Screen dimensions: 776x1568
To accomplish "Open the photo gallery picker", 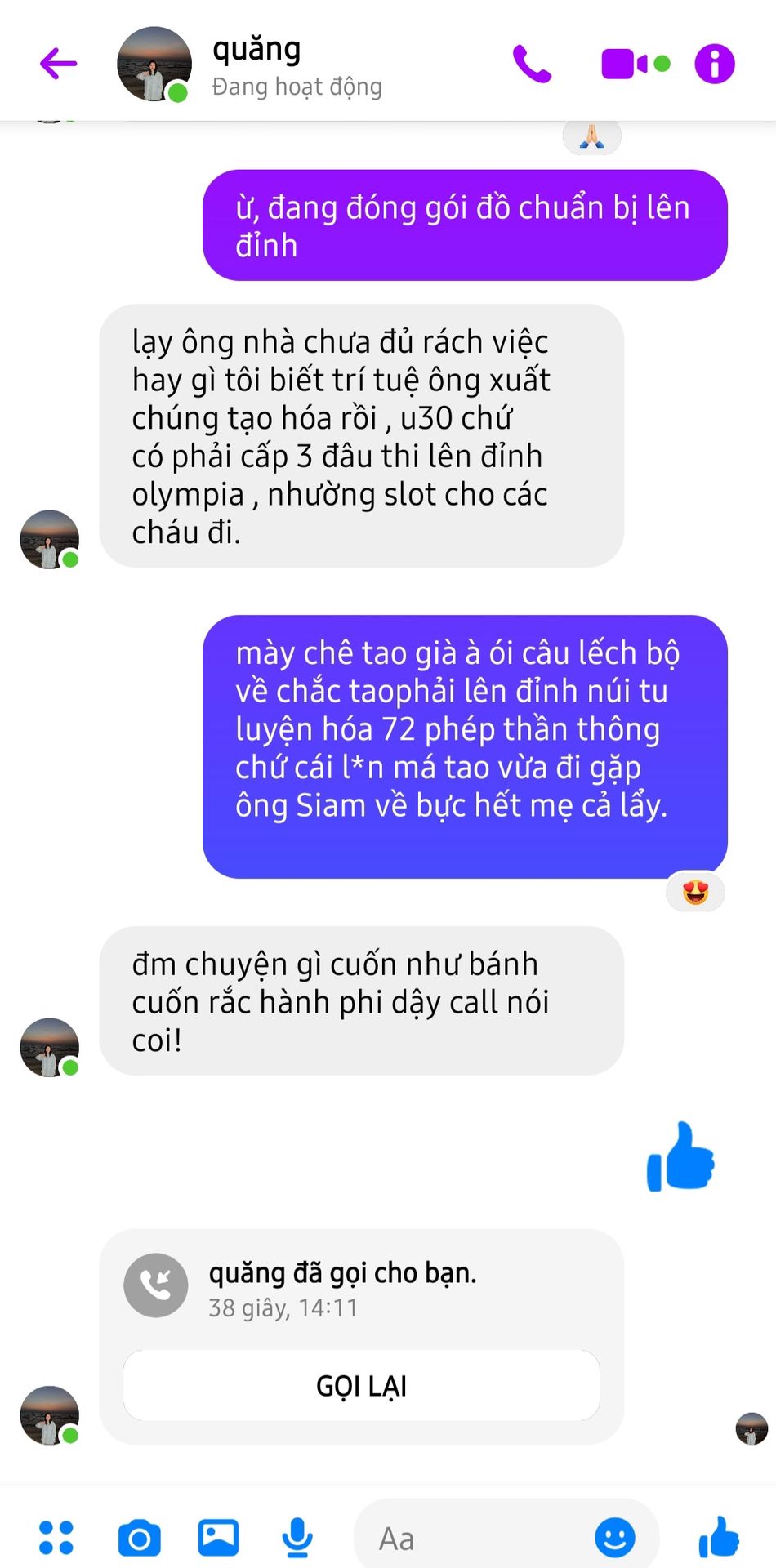I will point(218,1538).
